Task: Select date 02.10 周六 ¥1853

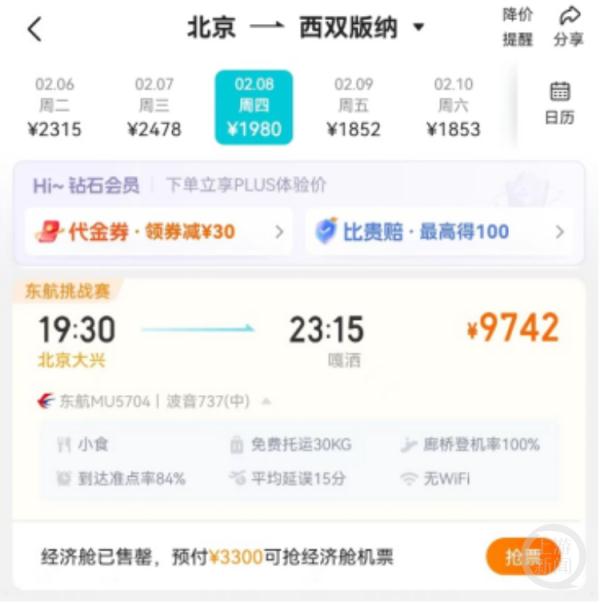Action: point(453,107)
